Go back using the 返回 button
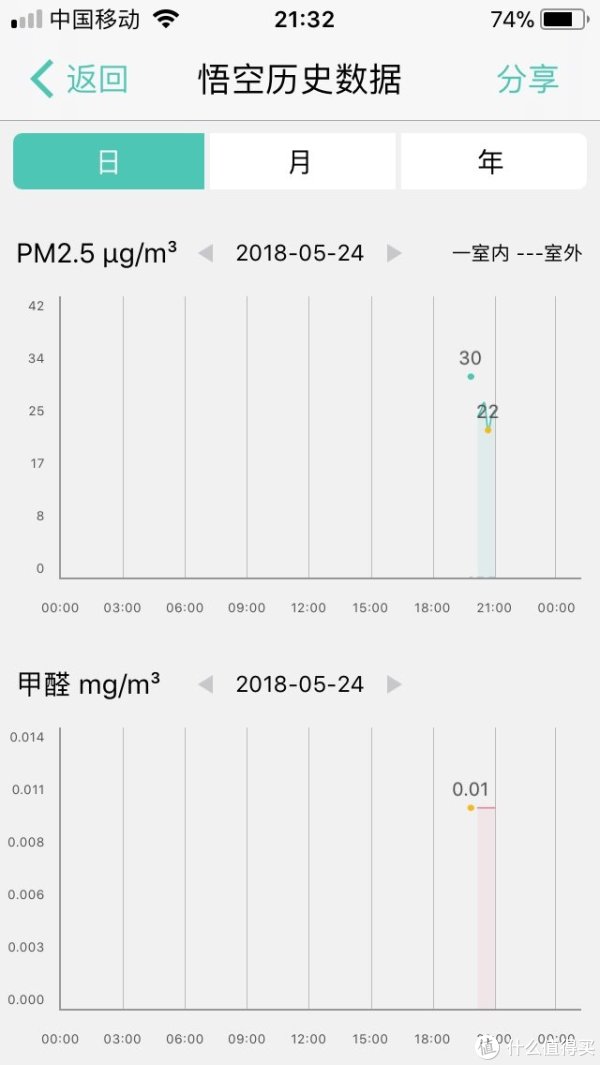 click(x=80, y=79)
